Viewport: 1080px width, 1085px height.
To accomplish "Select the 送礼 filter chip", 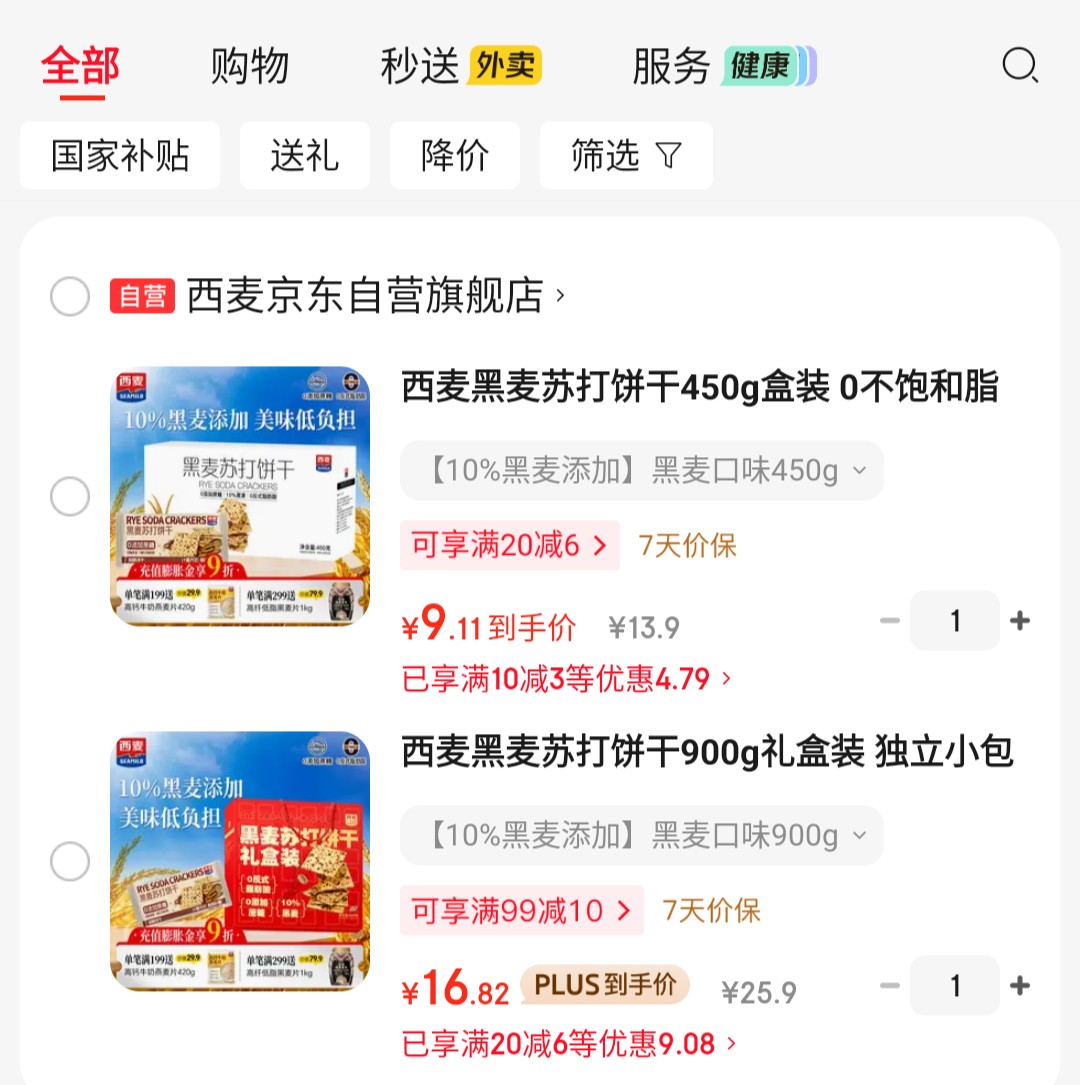I will point(304,156).
